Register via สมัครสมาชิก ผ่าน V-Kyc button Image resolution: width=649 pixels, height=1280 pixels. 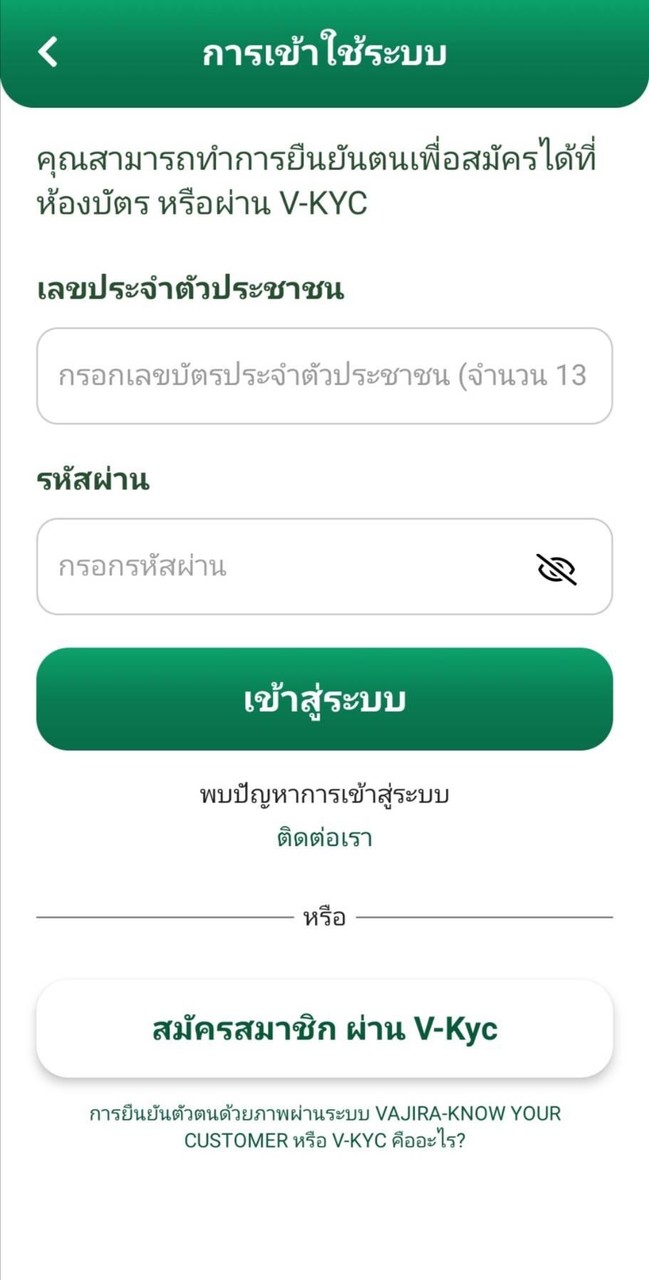pos(324,1029)
